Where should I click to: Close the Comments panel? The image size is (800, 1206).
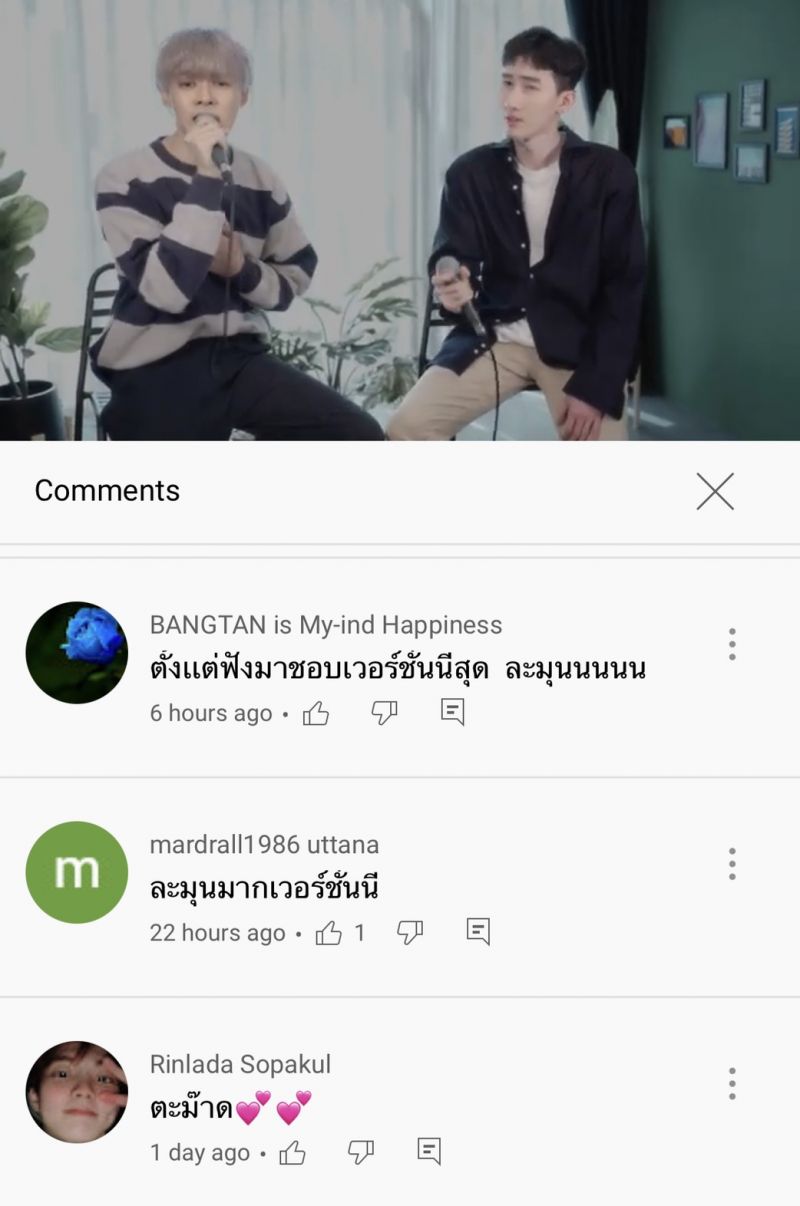[715, 491]
